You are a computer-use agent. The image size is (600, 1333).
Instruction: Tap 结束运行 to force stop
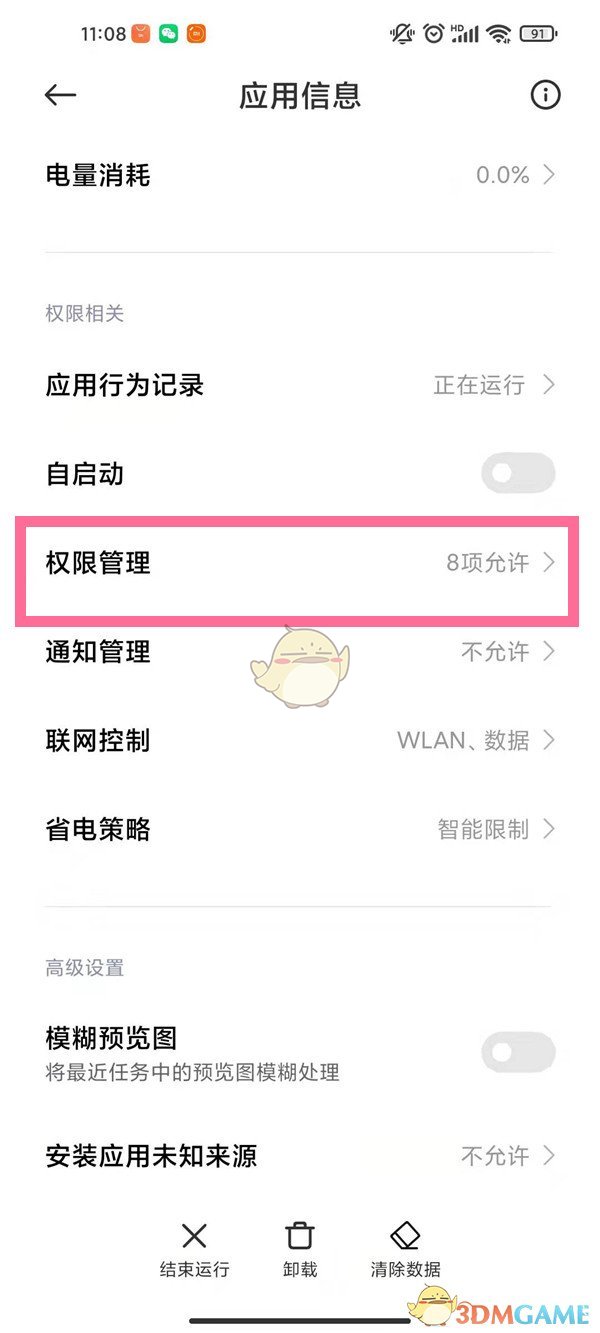[x=195, y=1249]
